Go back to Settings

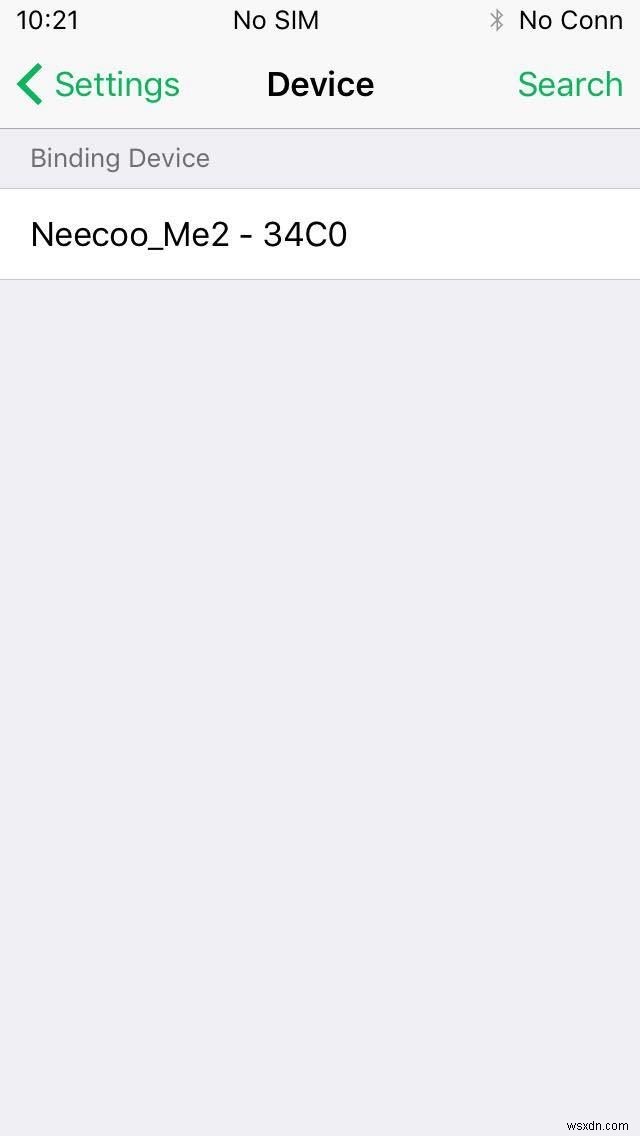(x=98, y=85)
